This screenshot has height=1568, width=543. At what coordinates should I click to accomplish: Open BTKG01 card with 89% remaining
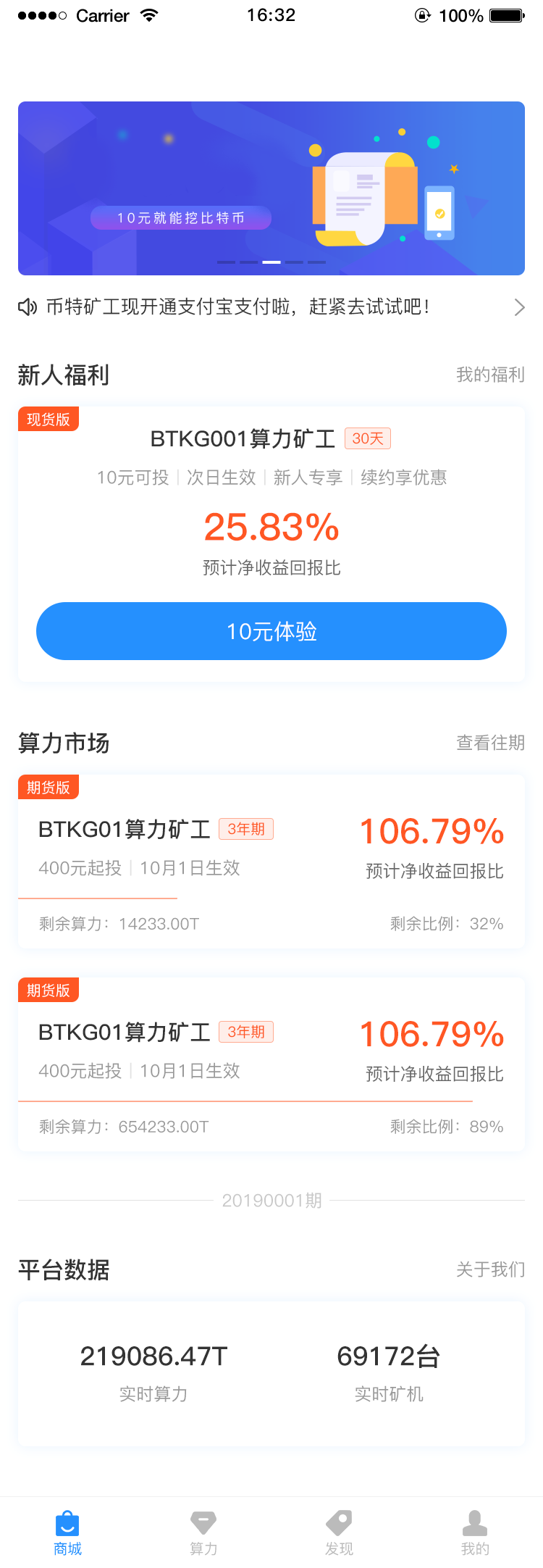(x=271, y=1064)
